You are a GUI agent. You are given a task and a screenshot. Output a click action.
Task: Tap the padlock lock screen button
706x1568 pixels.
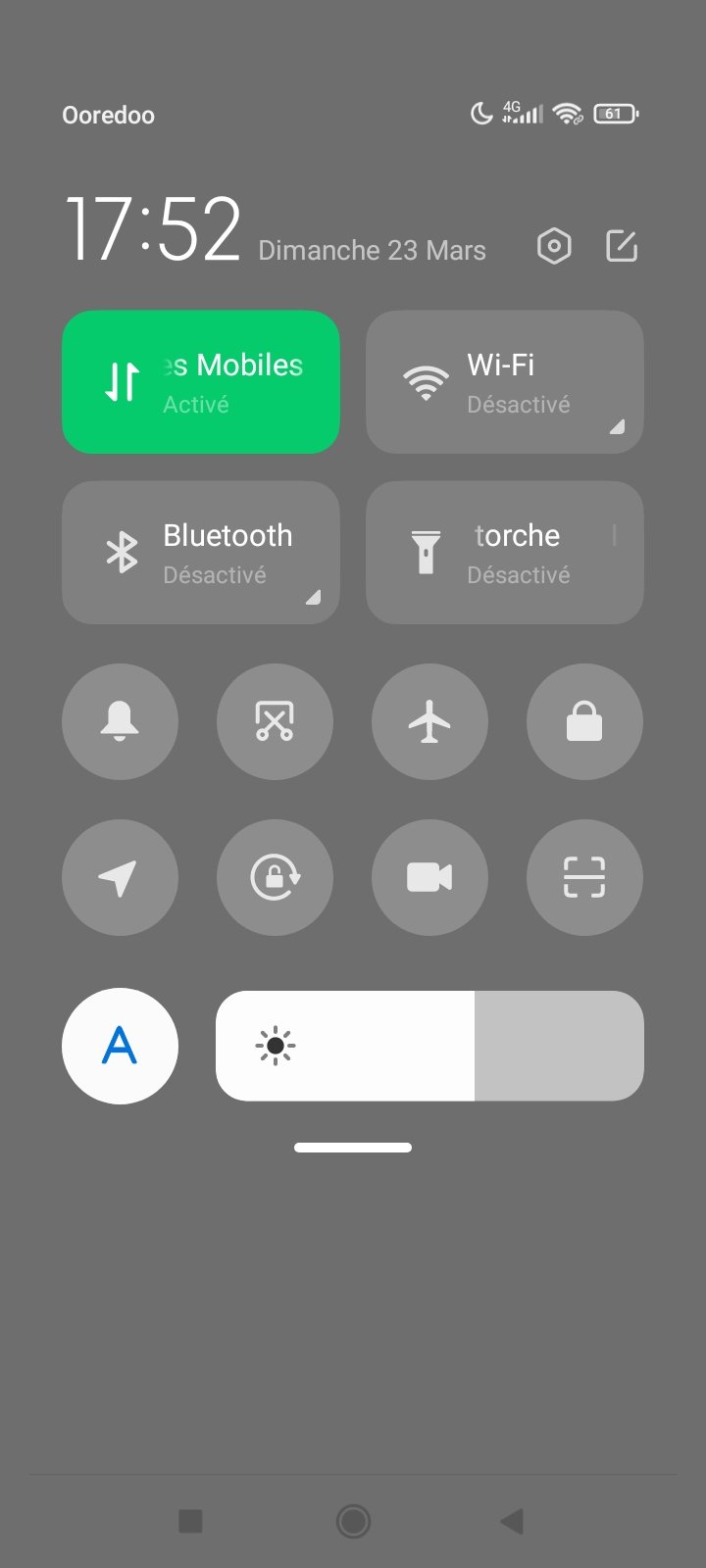(584, 722)
